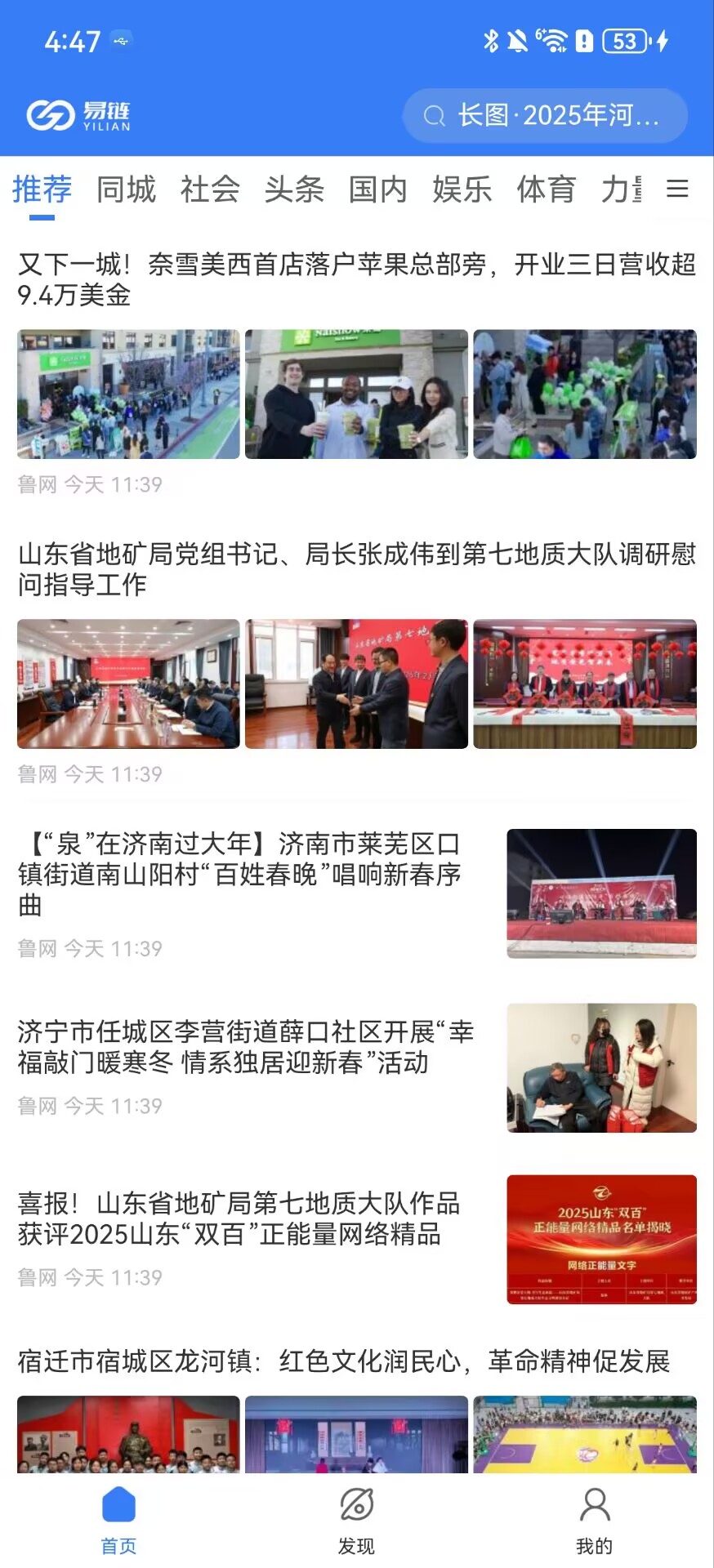Switch to the 娱乐 tab

(x=462, y=189)
